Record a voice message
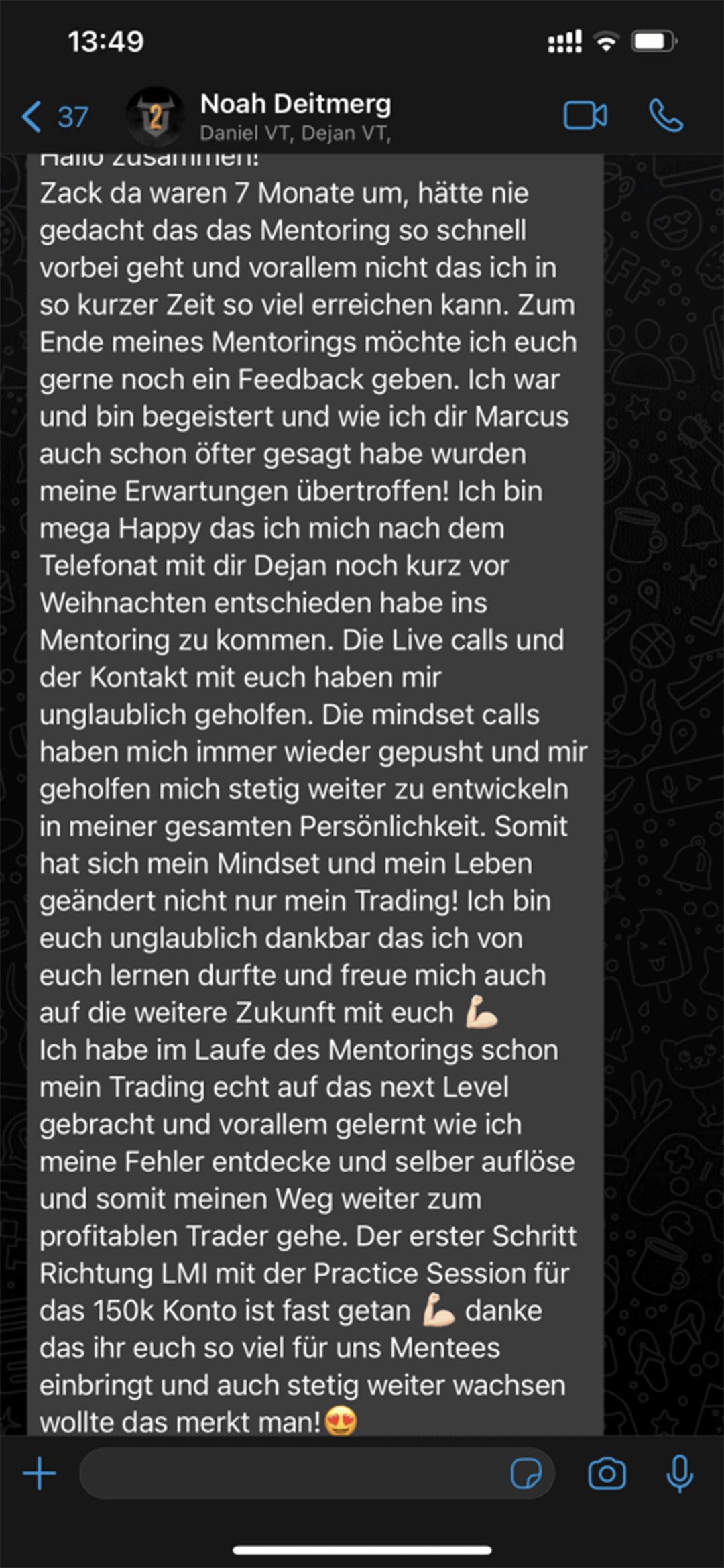Screen dimensions: 724x1568 point(679,1473)
